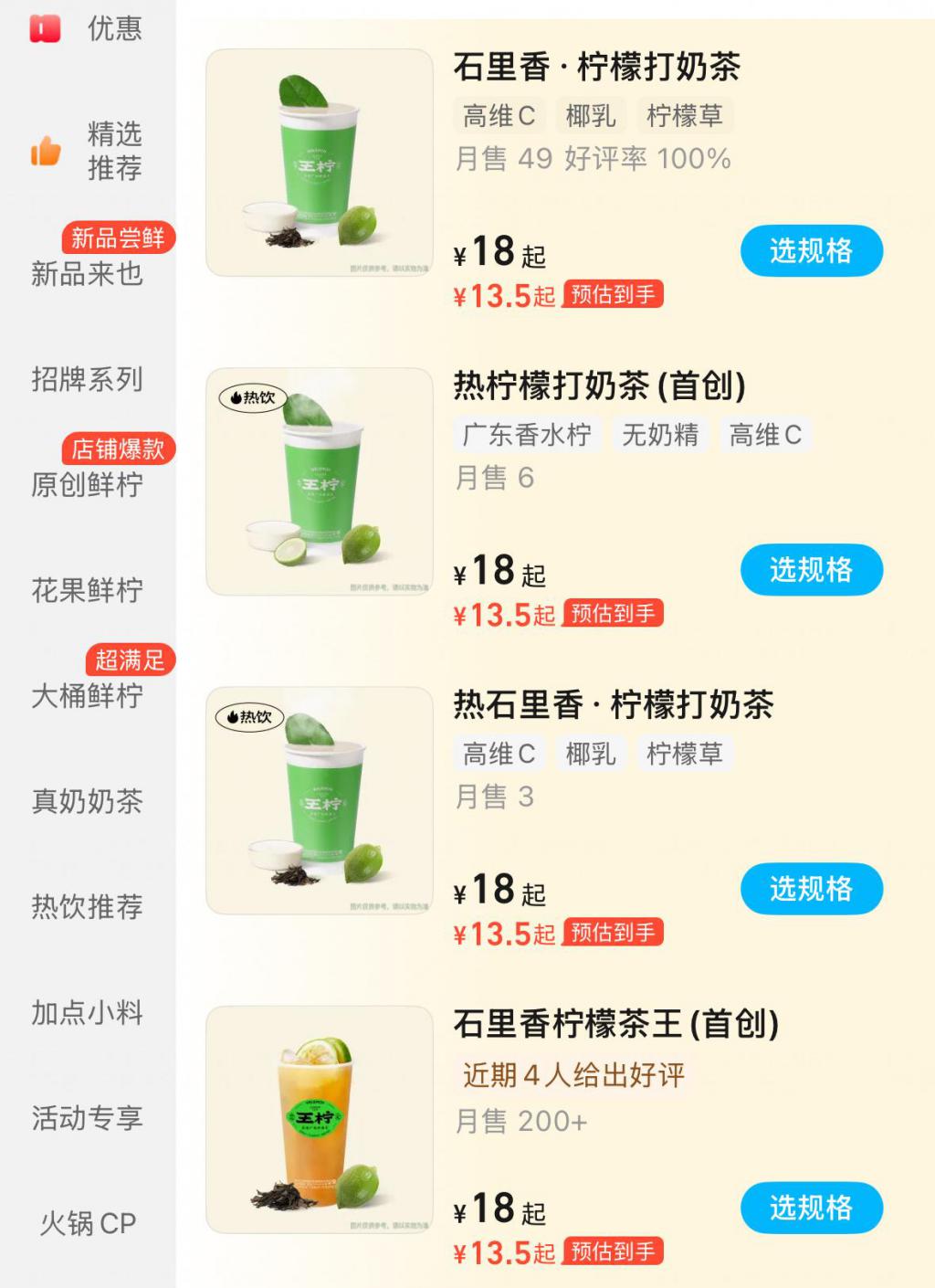
Task: Go to 招牌系列 category
Action: click(88, 378)
